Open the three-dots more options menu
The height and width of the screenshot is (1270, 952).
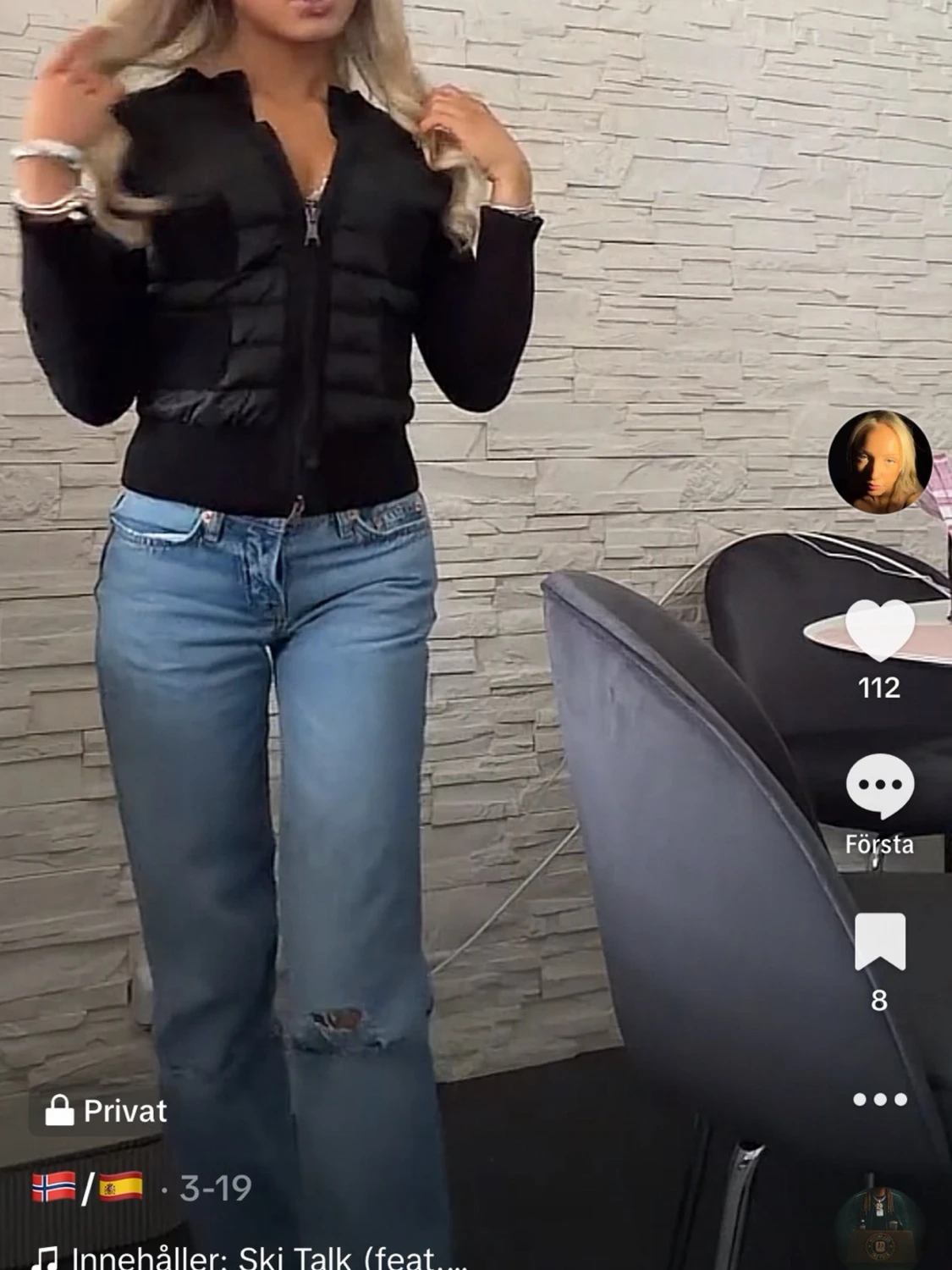point(880,1100)
